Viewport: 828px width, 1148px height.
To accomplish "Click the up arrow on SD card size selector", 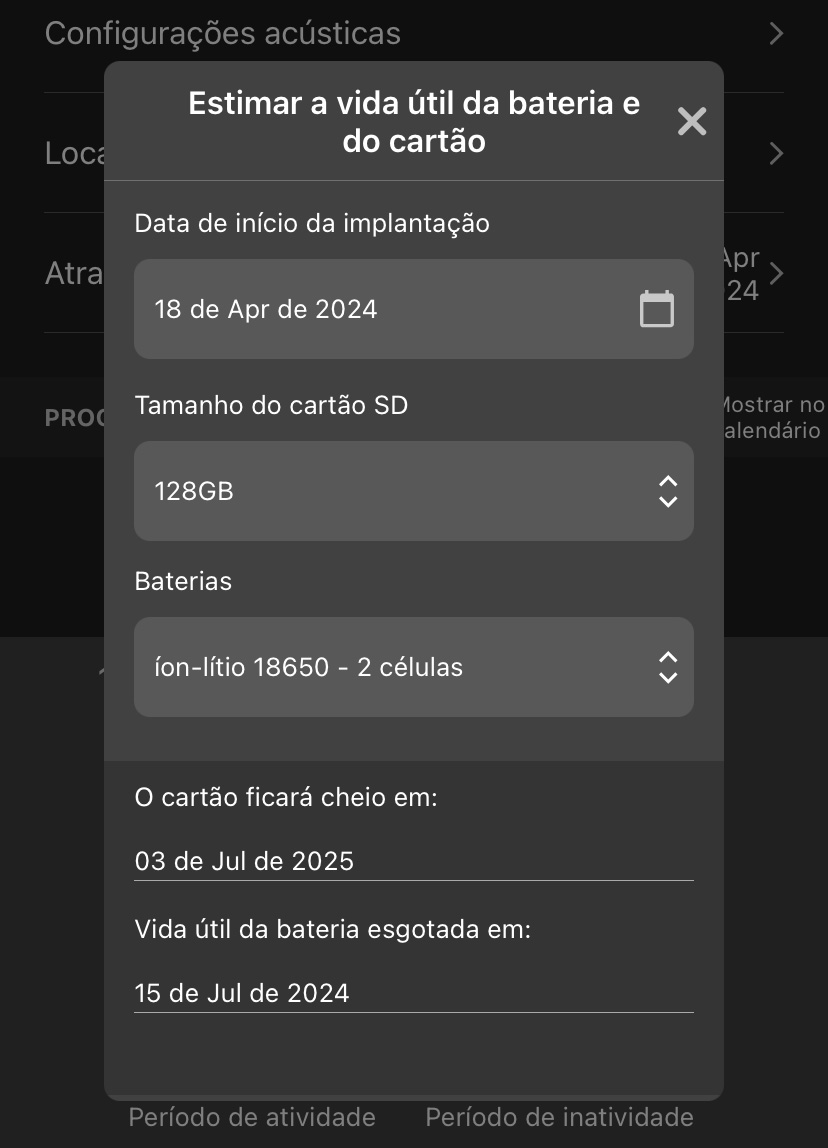I will click(667, 482).
